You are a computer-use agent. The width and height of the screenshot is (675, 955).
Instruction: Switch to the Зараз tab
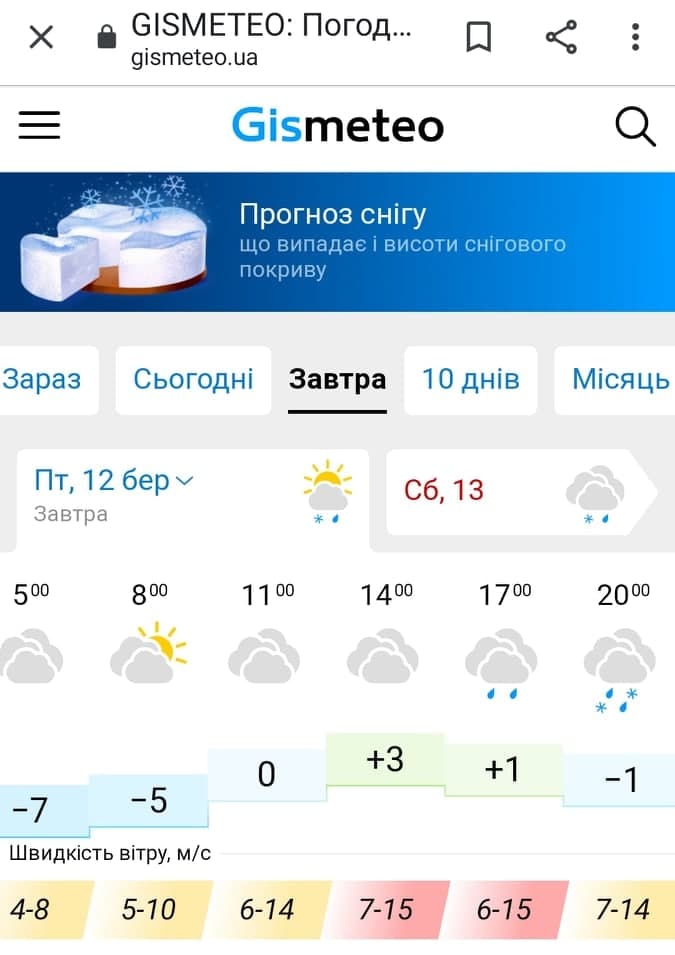(x=43, y=380)
